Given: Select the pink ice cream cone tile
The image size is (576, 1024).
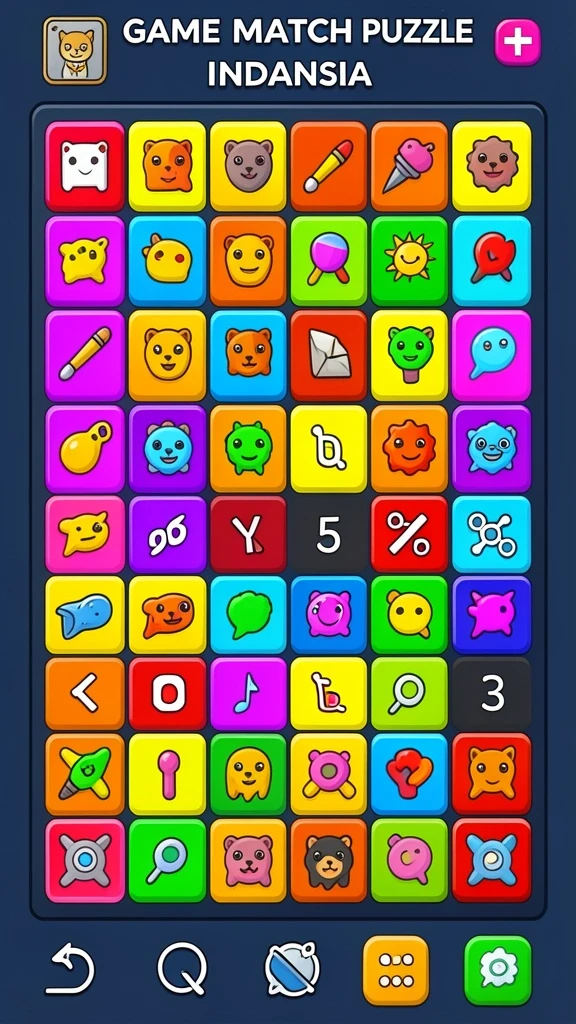Looking at the screenshot, I should [x=409, y=166].
